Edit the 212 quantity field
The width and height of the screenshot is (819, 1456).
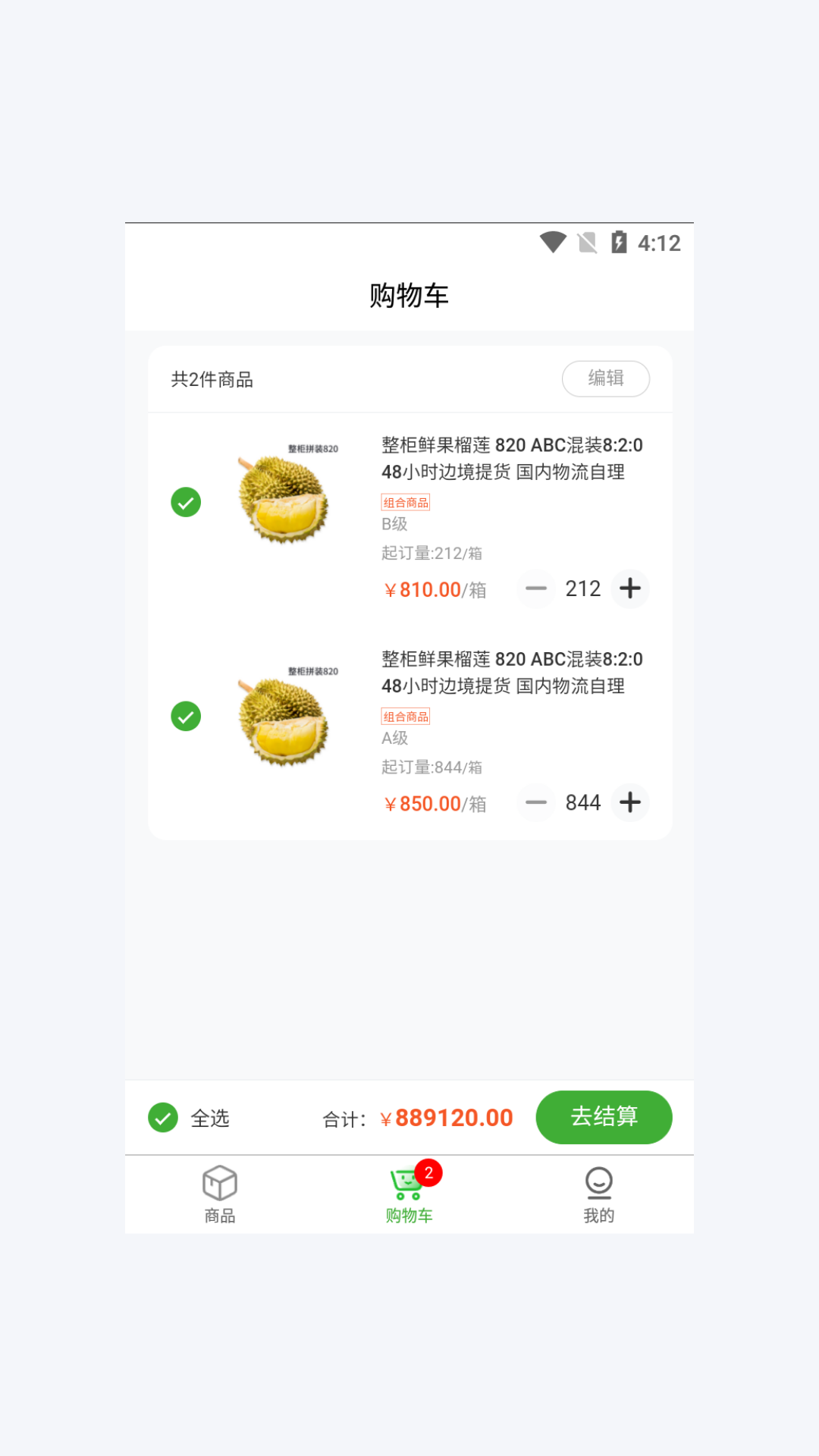(583, 588)
